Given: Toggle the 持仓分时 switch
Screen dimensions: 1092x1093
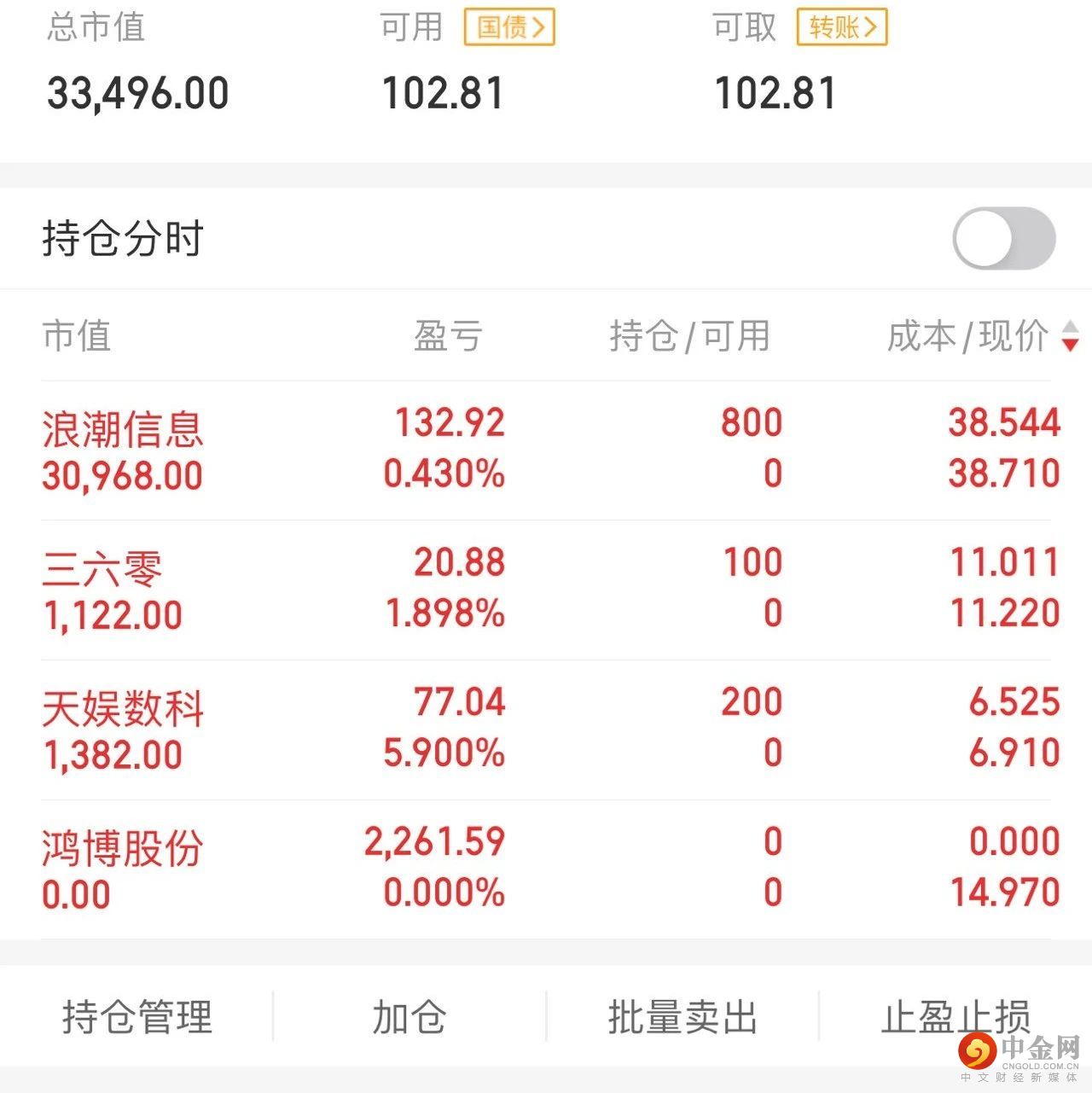Looking at the screenshot, I should (1003, 238).
